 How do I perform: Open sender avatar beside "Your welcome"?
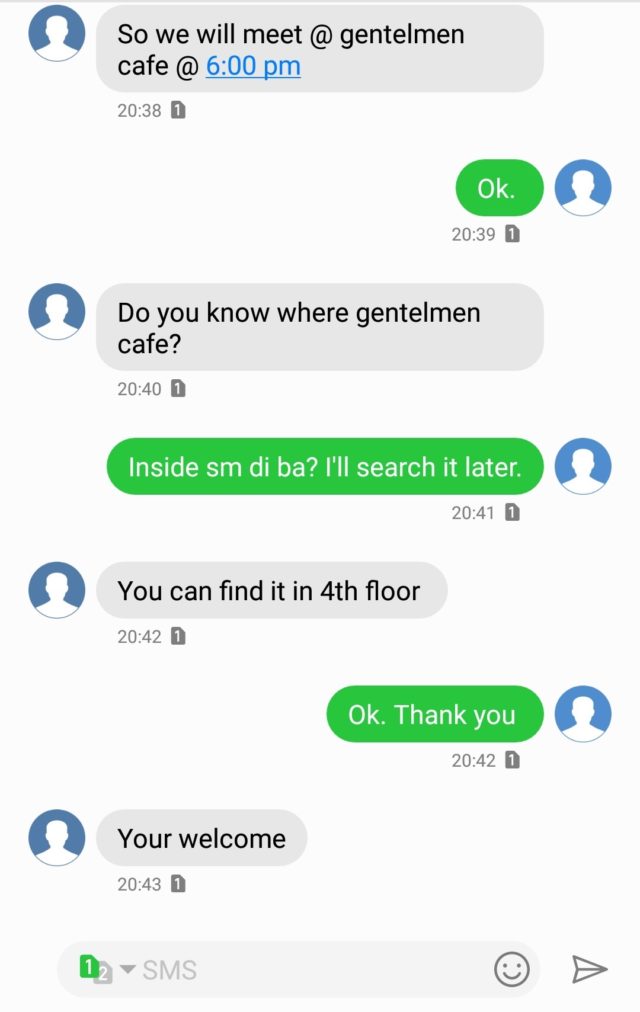[x=57, y=837]
